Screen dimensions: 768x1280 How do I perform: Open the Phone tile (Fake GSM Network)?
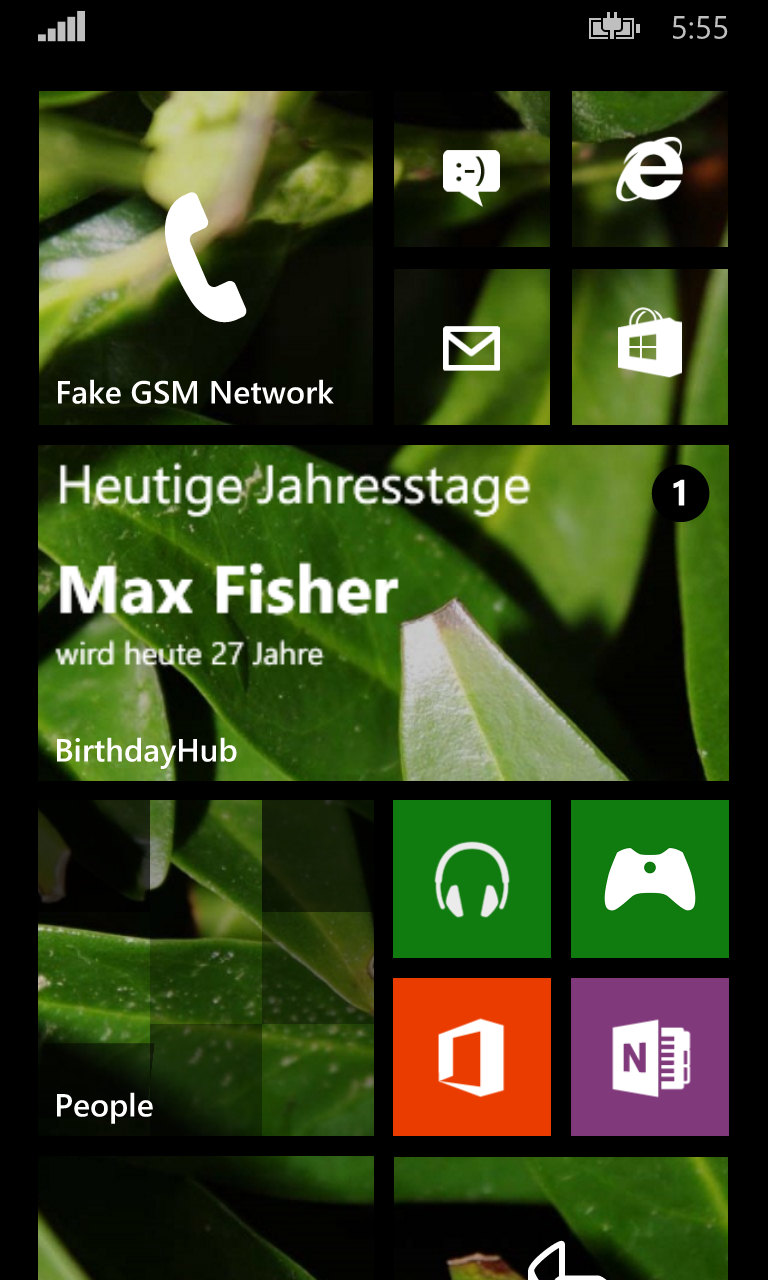click(206, 258)
